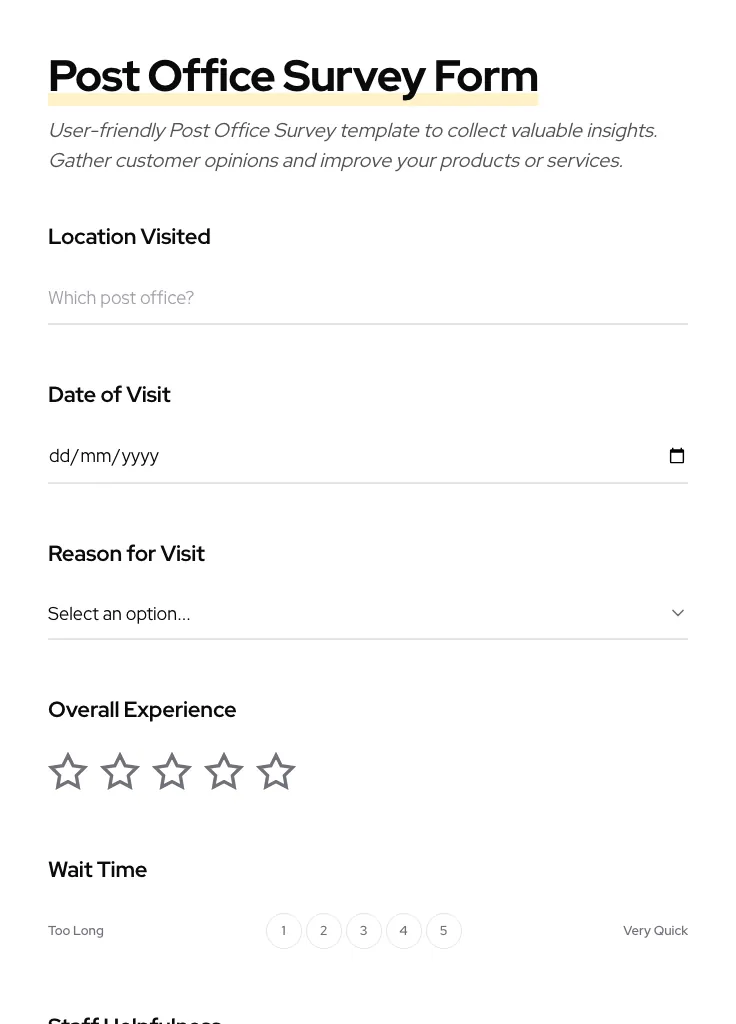Click the Very Quick label

(655, 930)
